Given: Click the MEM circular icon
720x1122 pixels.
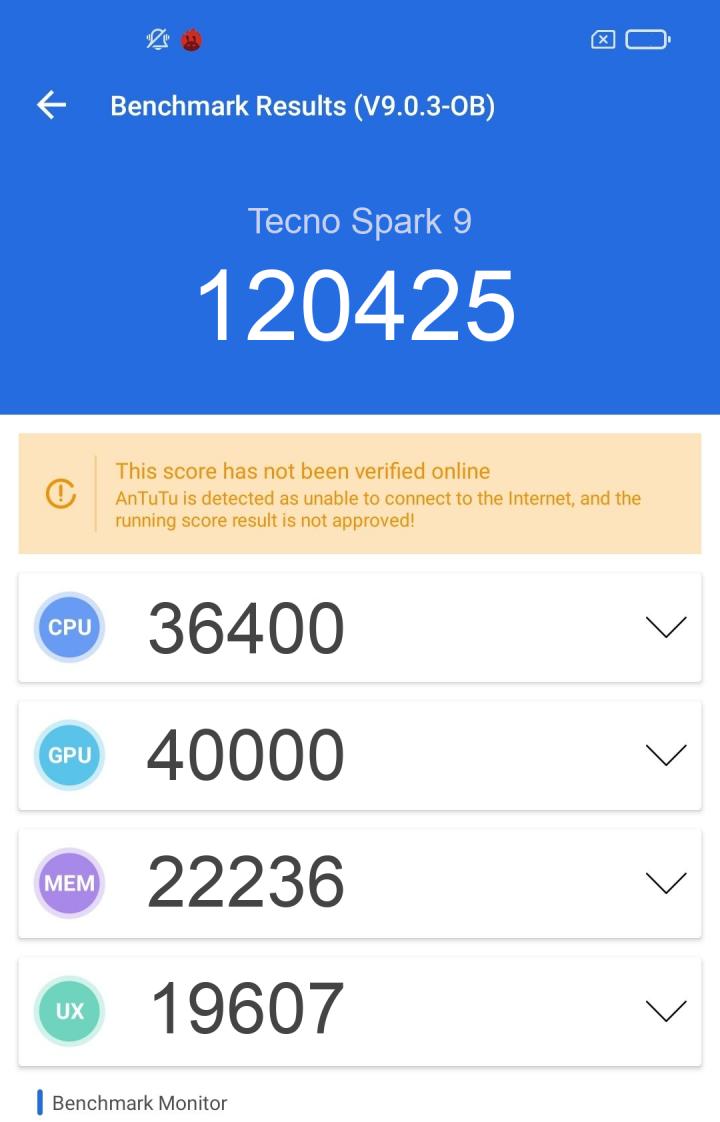Looking at the screenshot, I should [x=69, y=882].
